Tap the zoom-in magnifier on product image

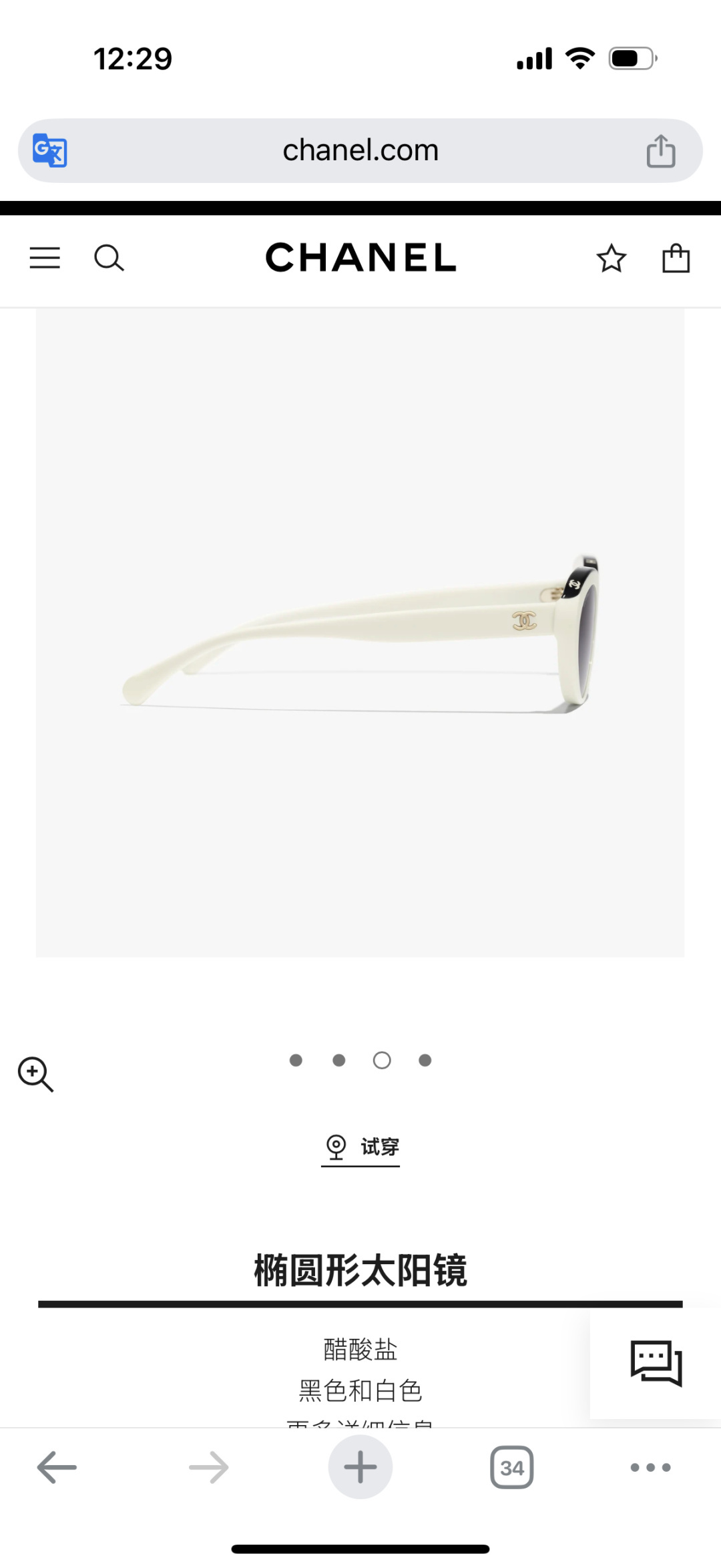[x=36, y=1074]
